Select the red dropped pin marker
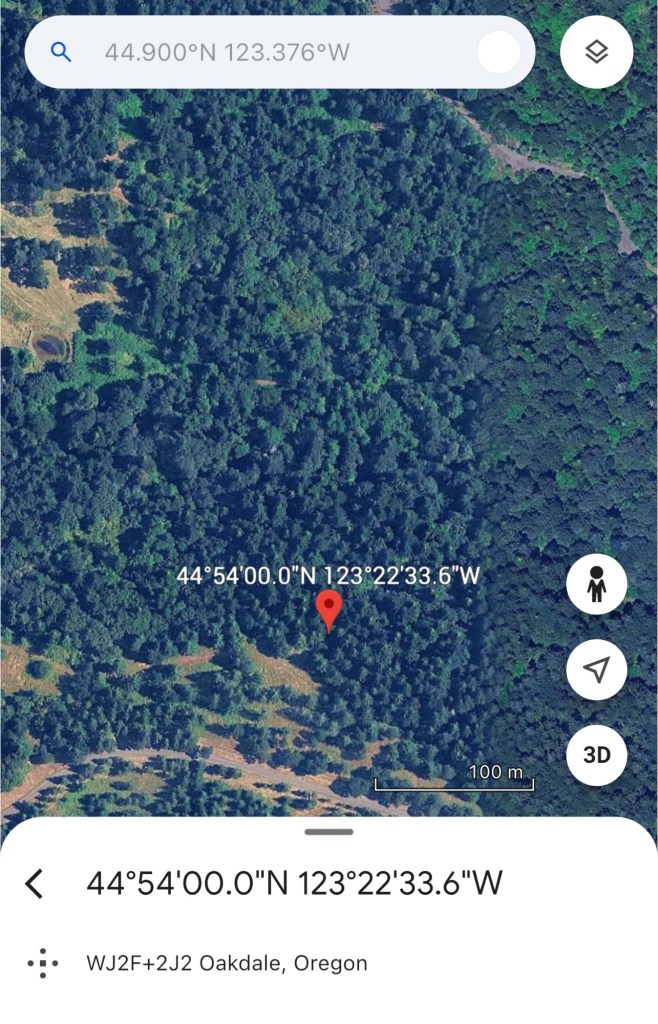 coord(329,609)
